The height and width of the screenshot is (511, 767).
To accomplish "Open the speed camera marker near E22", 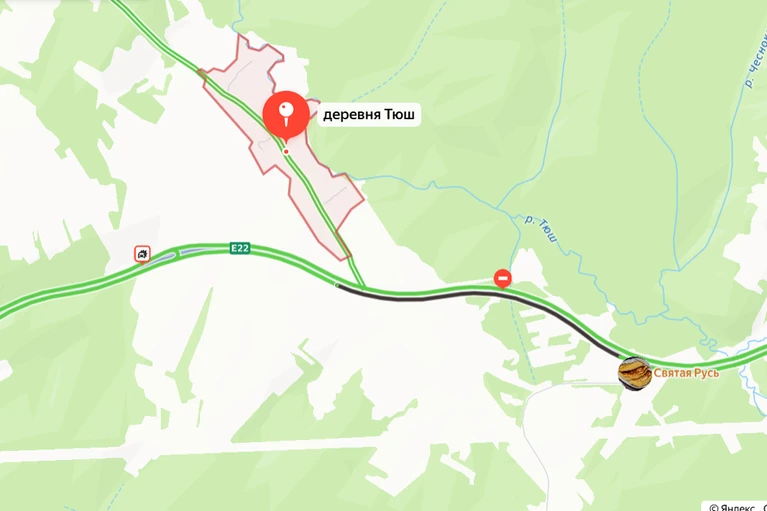I will tap(143, 255).
